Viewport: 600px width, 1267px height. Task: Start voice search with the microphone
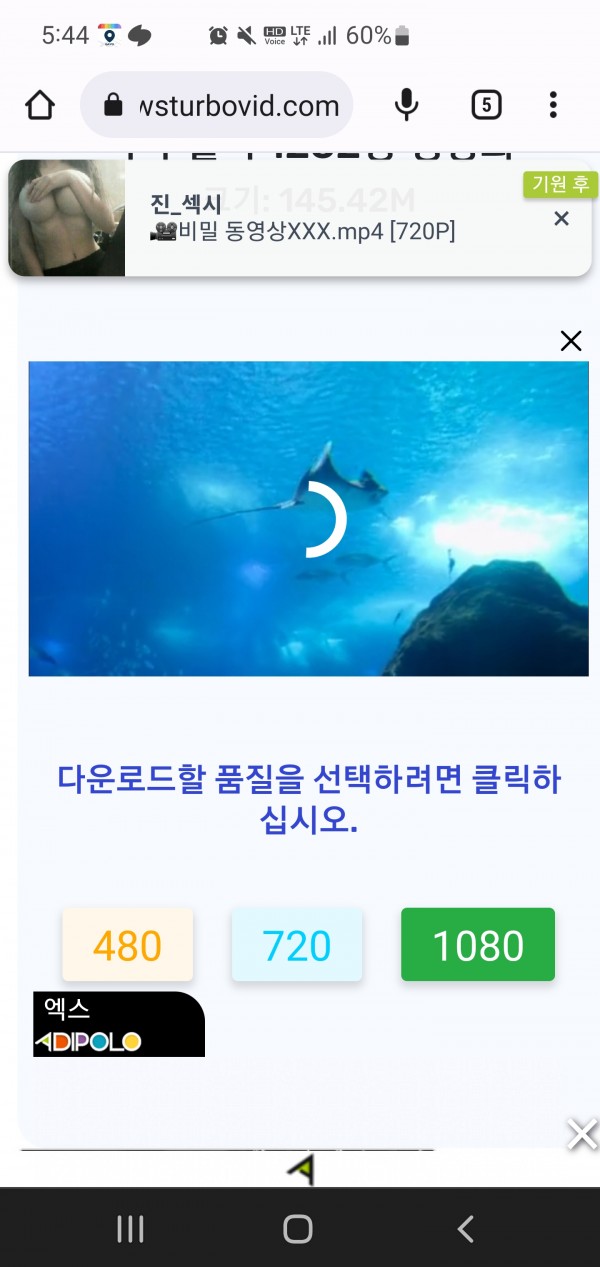tap(406, 105)
